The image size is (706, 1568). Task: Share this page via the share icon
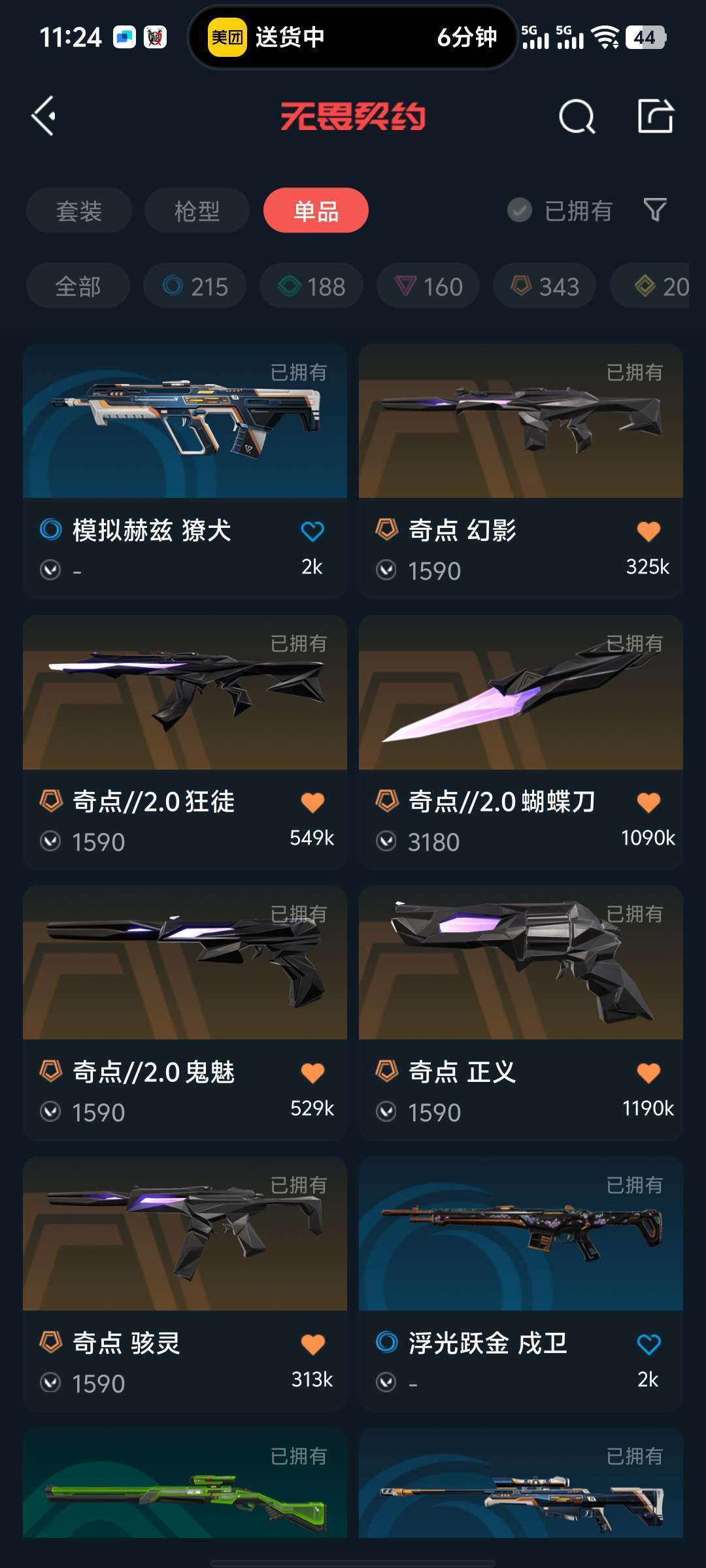click(x=655, y=116)
